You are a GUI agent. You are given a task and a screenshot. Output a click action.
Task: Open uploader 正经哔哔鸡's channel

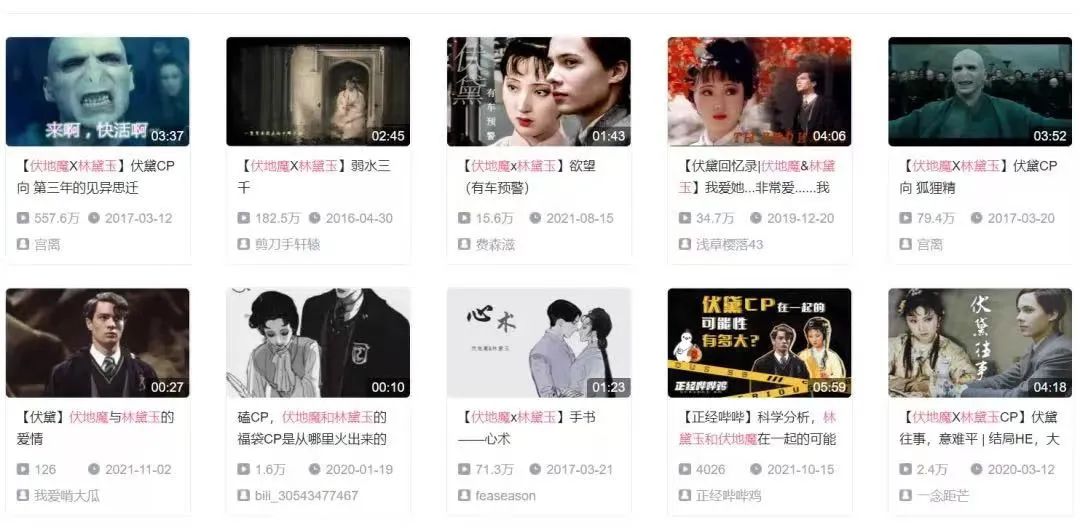tap(729, 496)
